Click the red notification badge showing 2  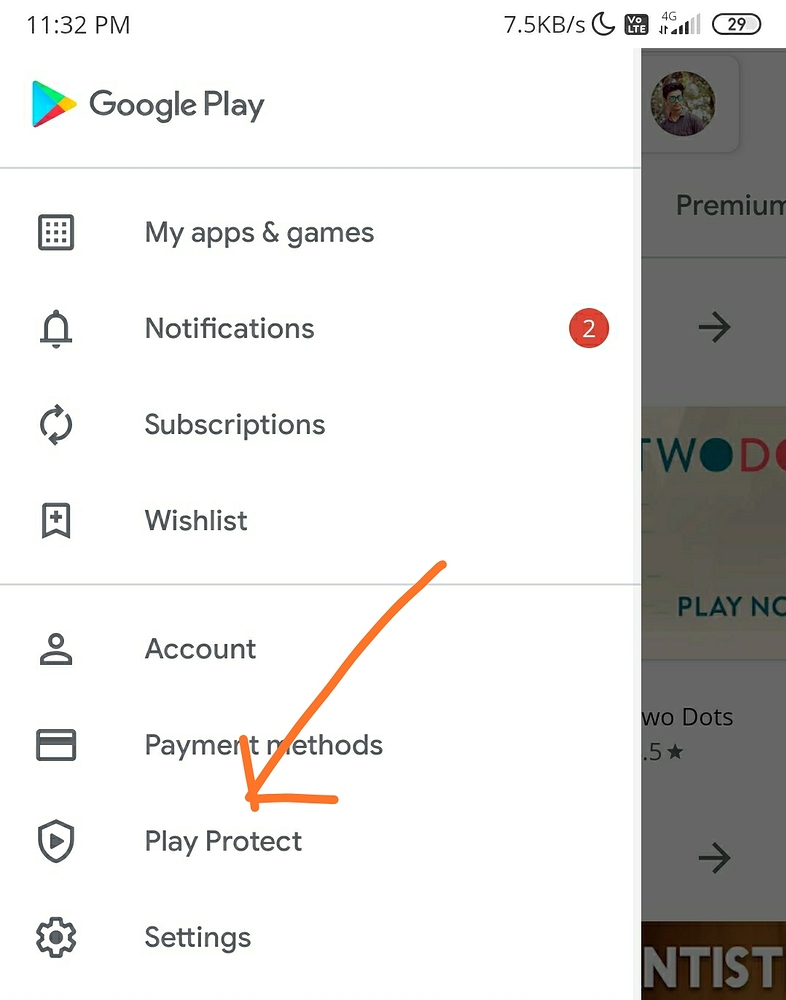click(588, 328)
